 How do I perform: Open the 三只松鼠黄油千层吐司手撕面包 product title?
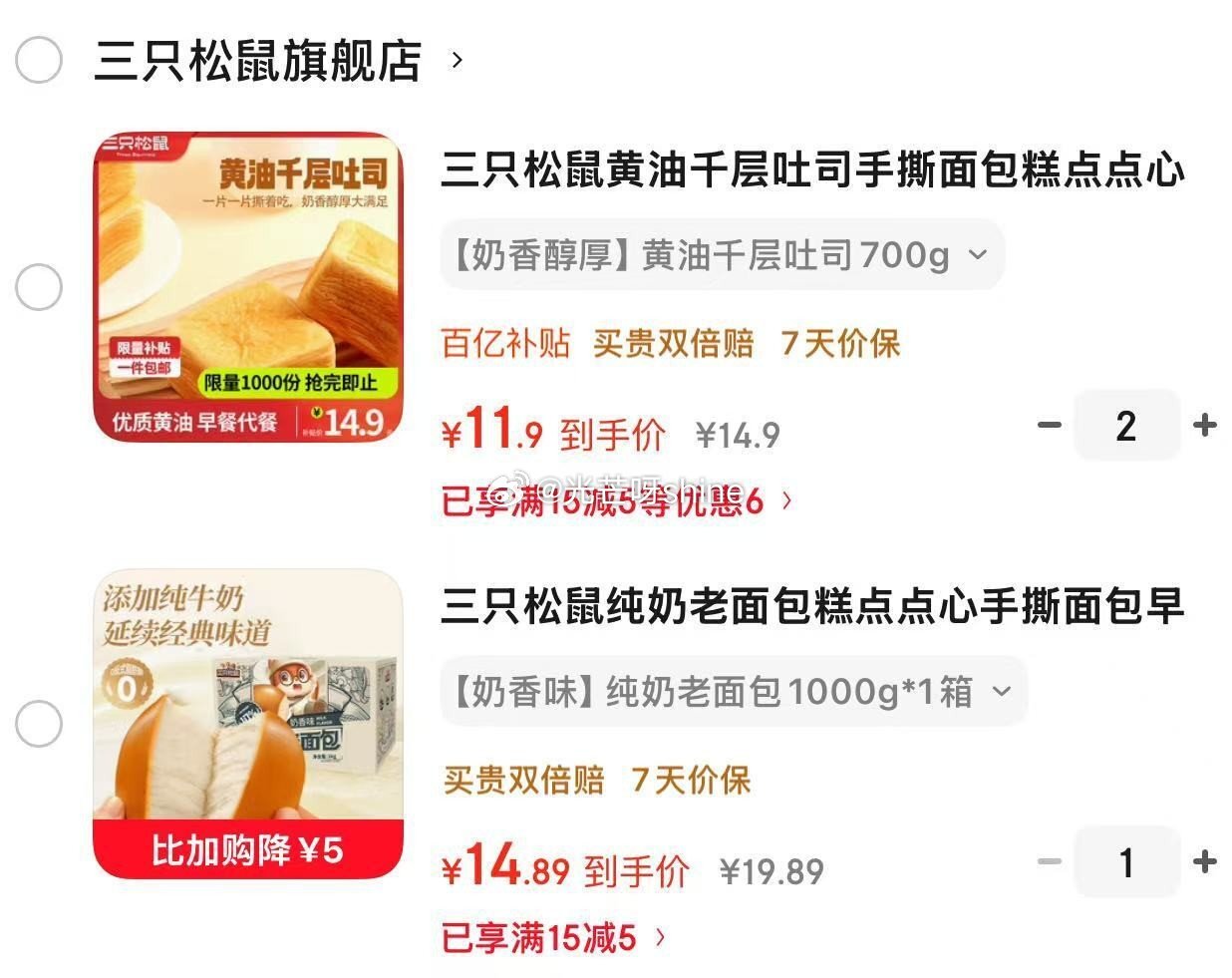pos(812,169)
